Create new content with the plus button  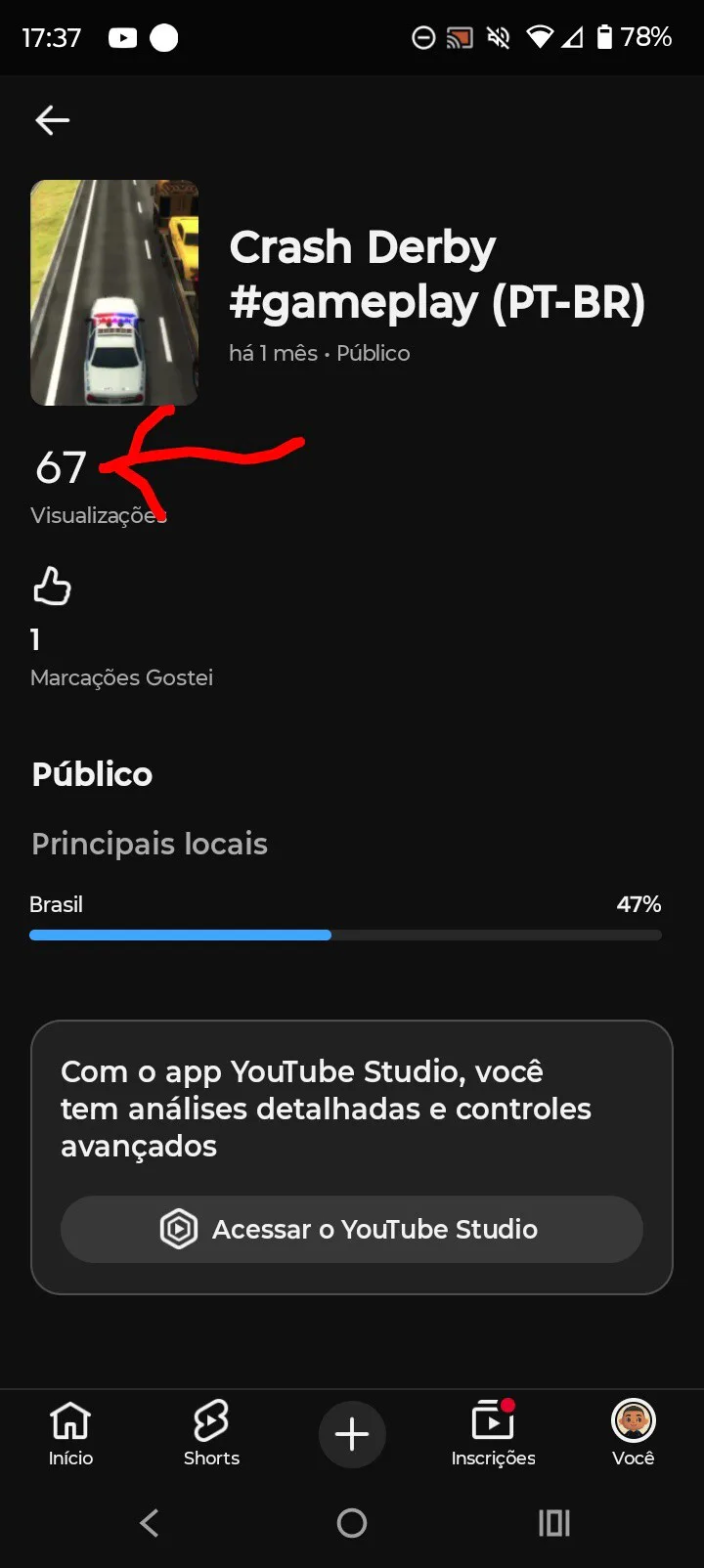[352, 1434]
